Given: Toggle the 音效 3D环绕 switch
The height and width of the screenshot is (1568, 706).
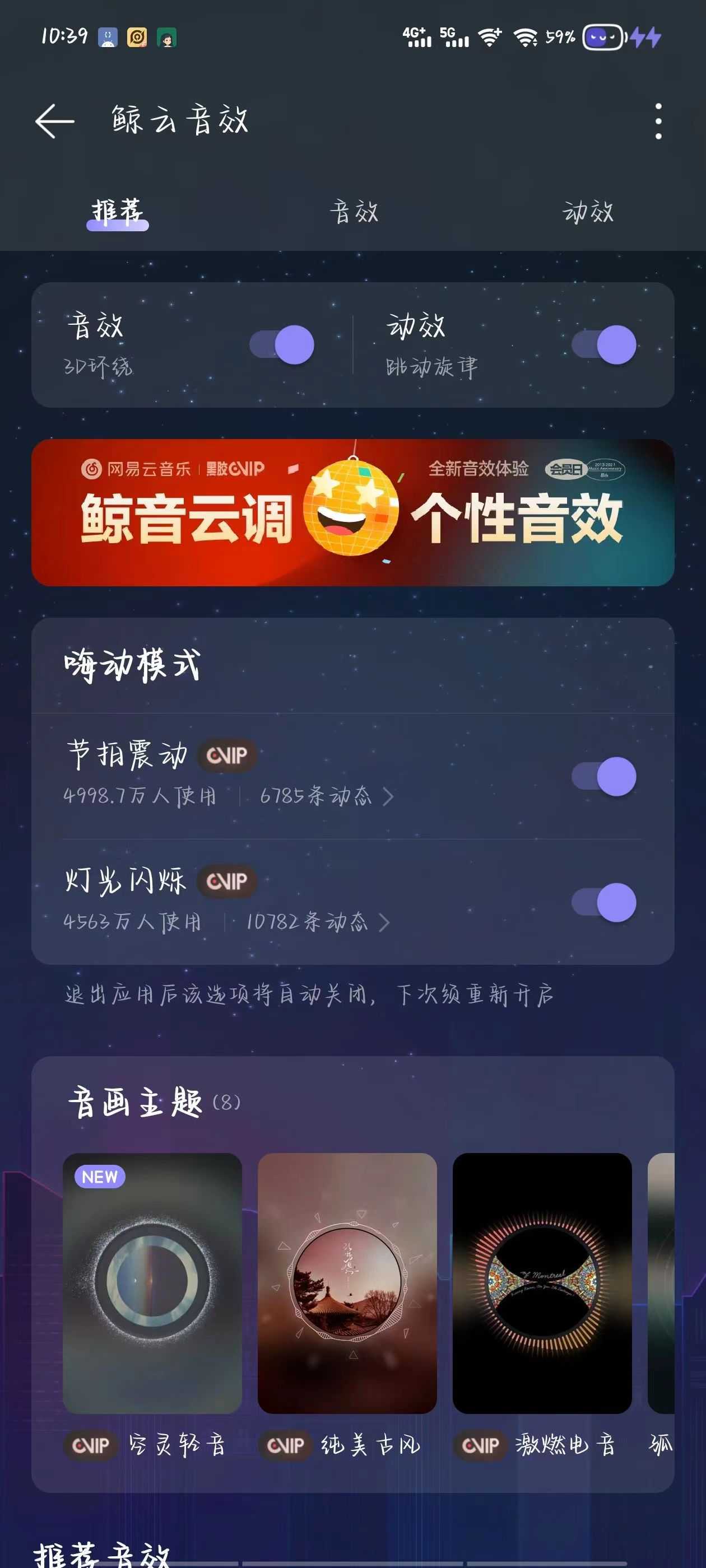Looking at the screenshot, I should [x=282, y=344].
